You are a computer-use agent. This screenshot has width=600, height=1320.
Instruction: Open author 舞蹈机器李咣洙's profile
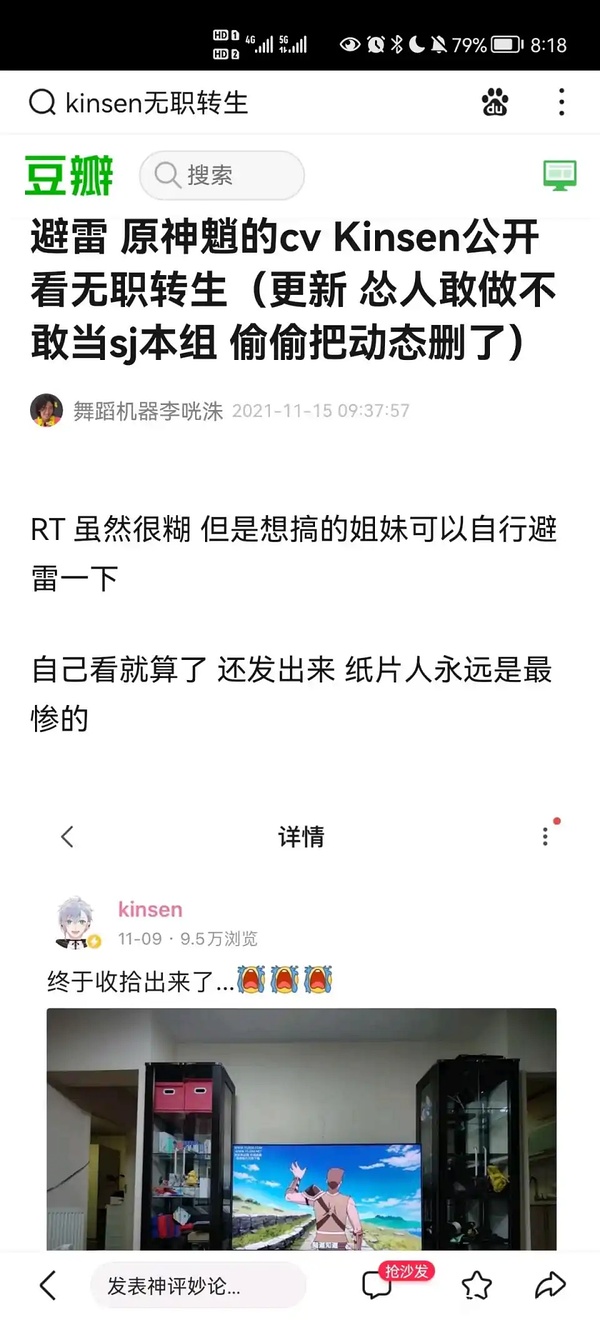click(x=147, y=410)
